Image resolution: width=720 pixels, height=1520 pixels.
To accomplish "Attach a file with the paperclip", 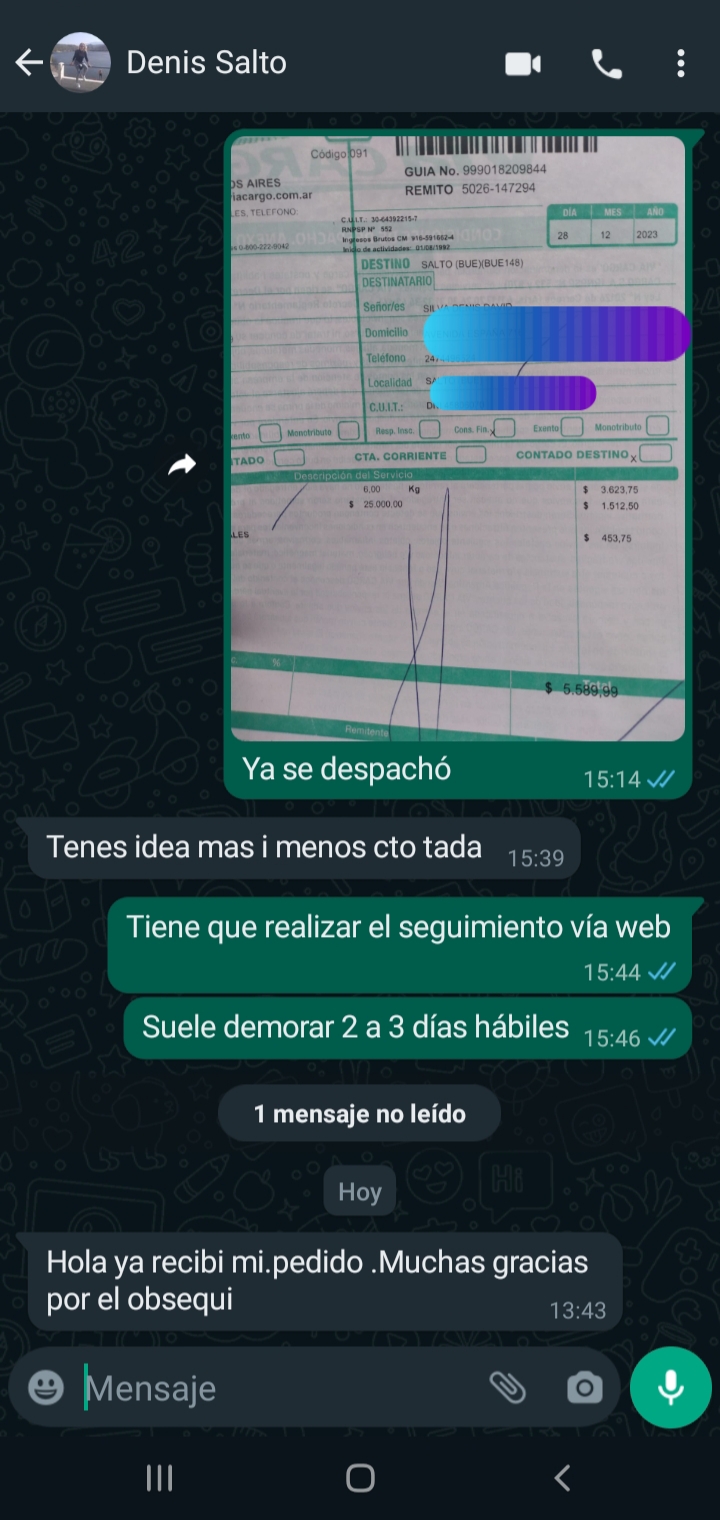I will pos(507,1387).
